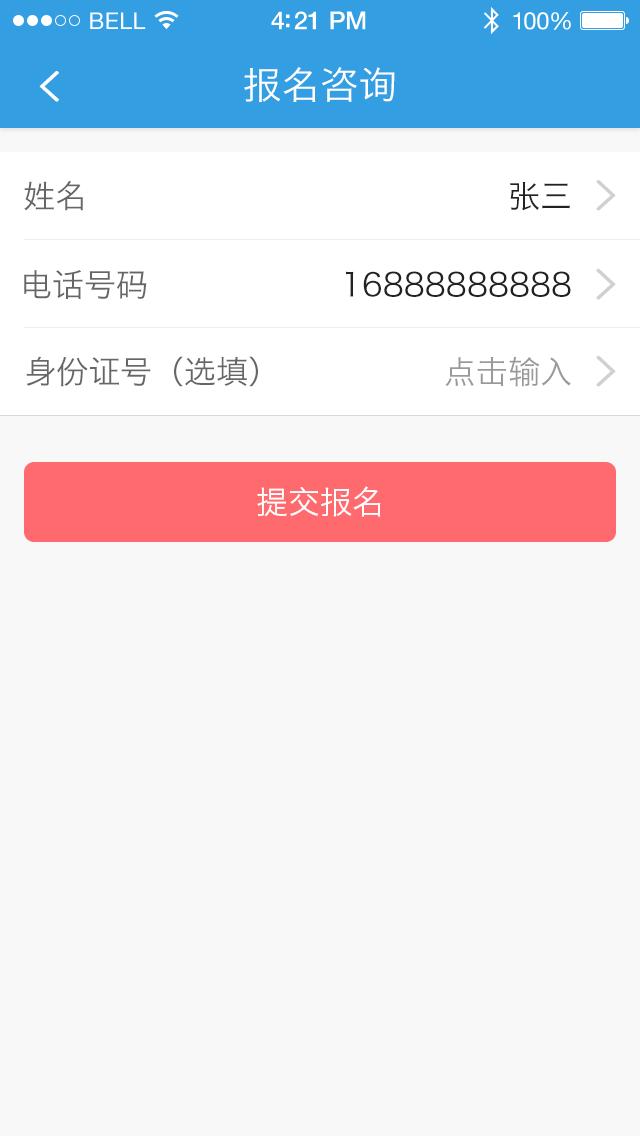The height and width of the screenshot is (1136, 640).
Task: Submit with the 提交报名 button
Action: [320, 502]
